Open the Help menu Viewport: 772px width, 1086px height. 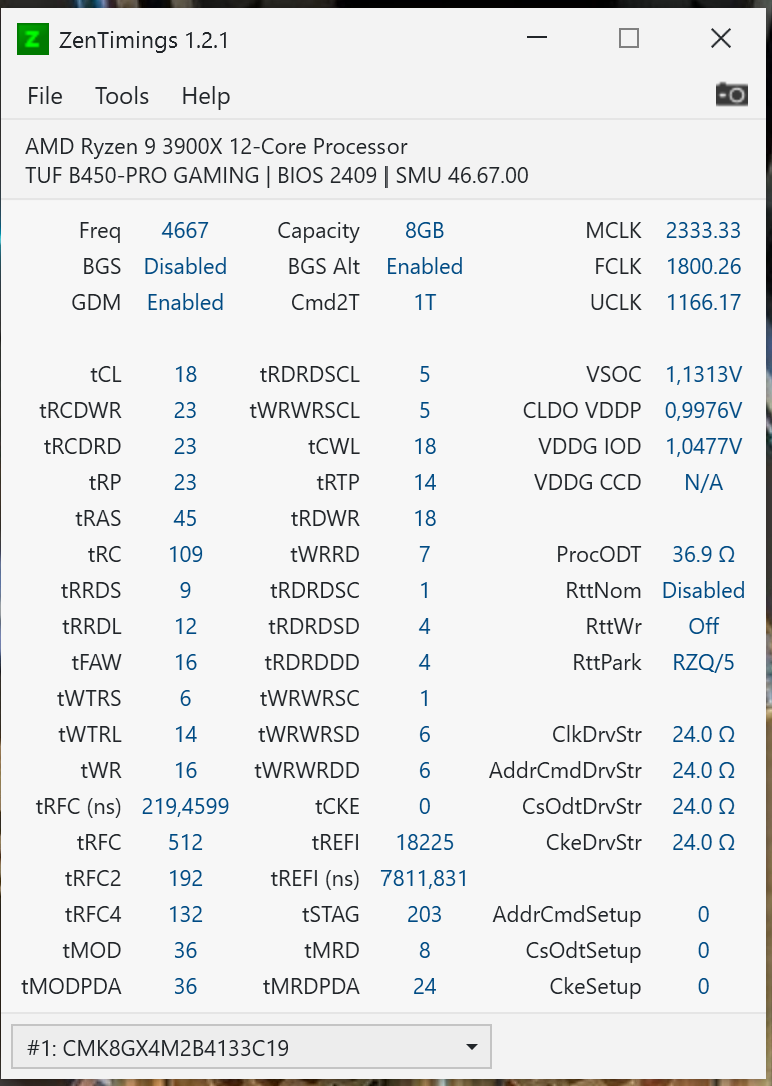(206, 96)
